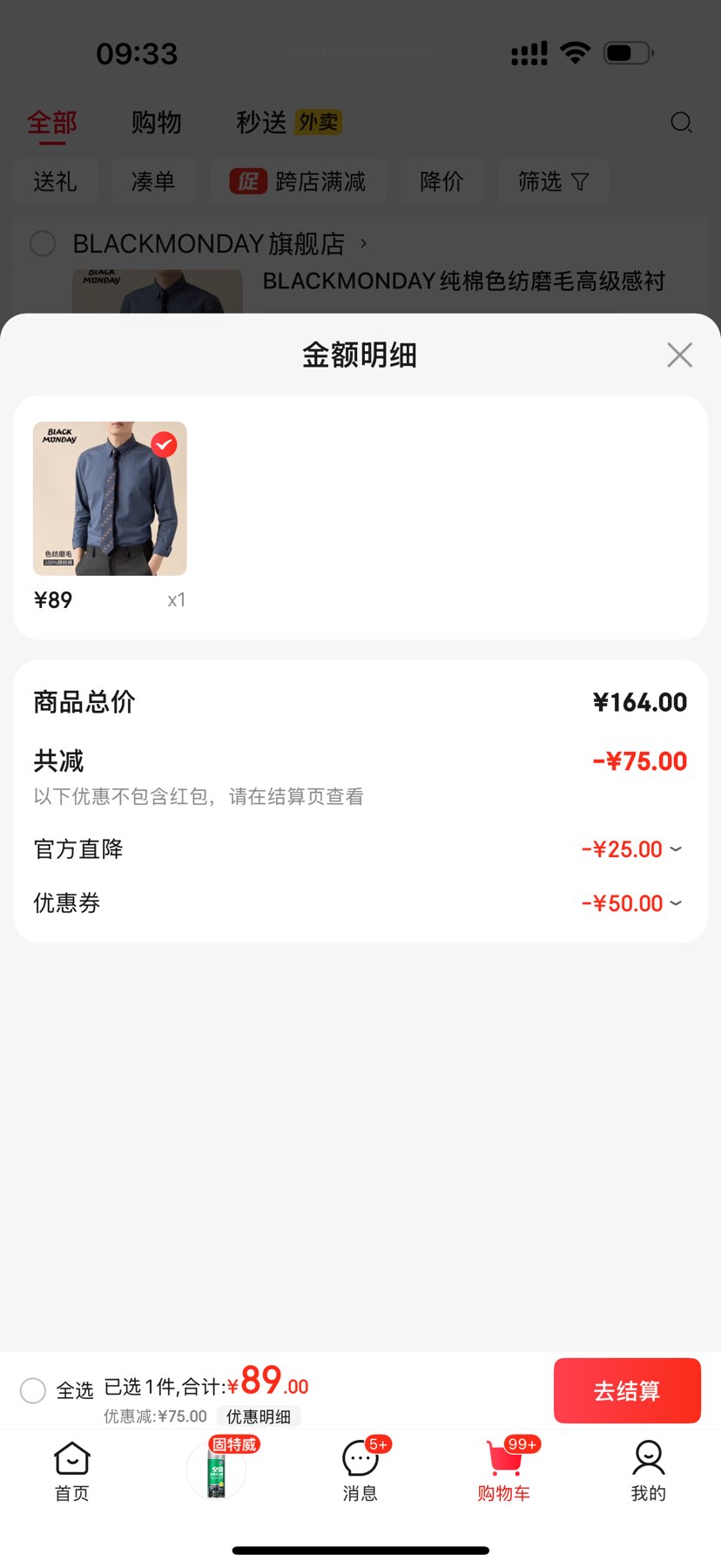
Task: Expand the 官方直降 discount details
Action: click(677, 848)
